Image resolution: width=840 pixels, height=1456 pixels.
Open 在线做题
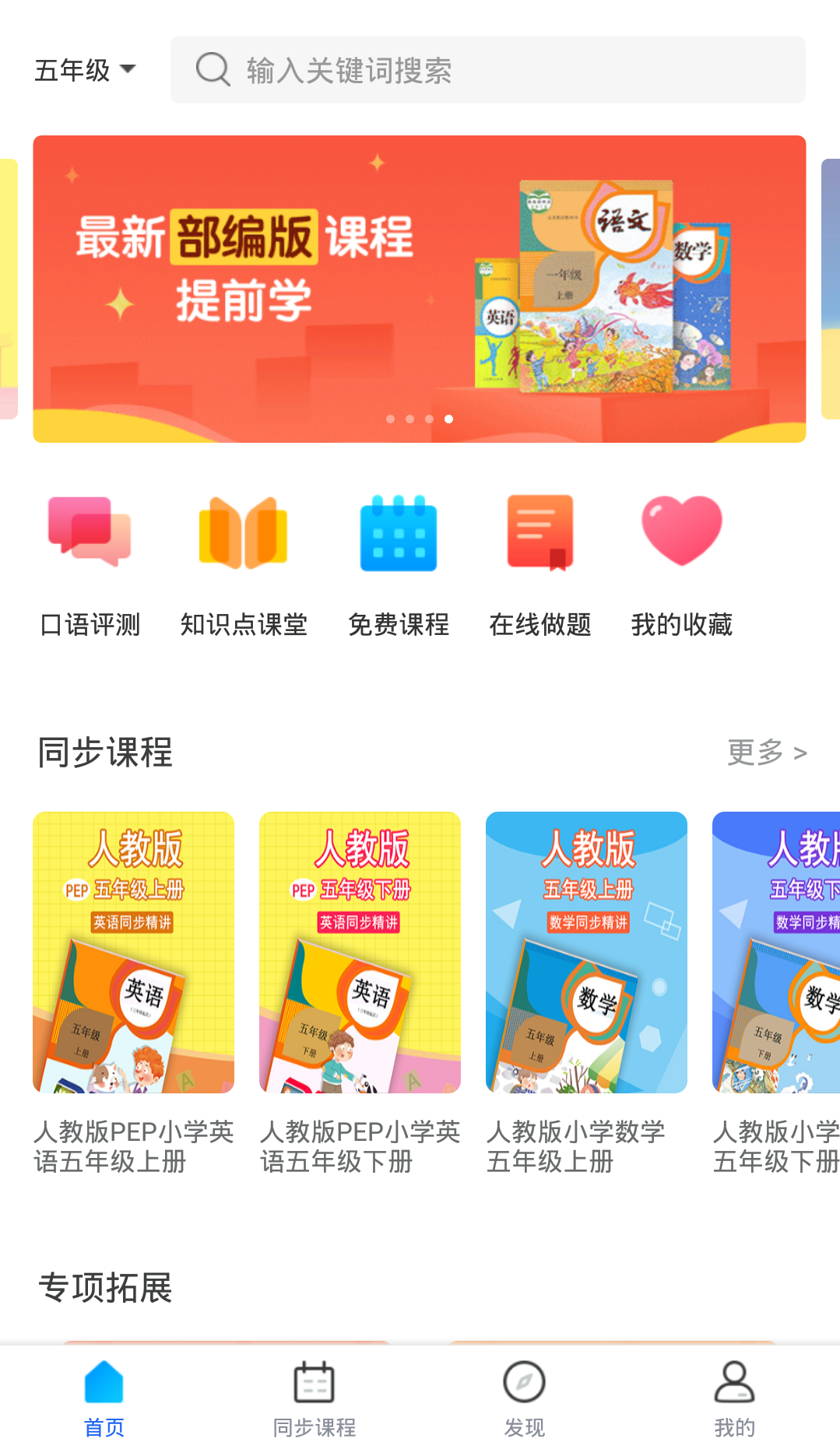[x=540, y=566]
